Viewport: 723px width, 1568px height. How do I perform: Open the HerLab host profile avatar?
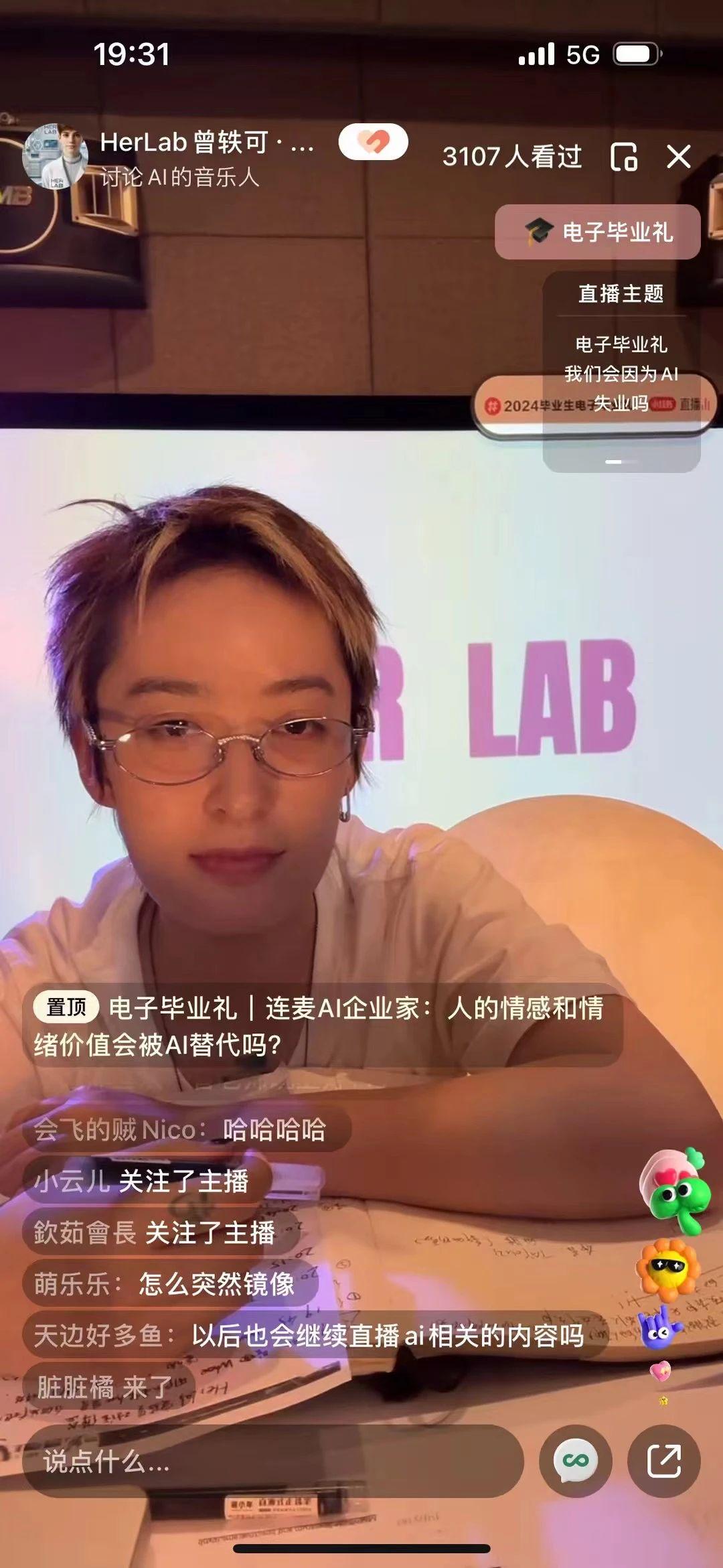[56, 157]
